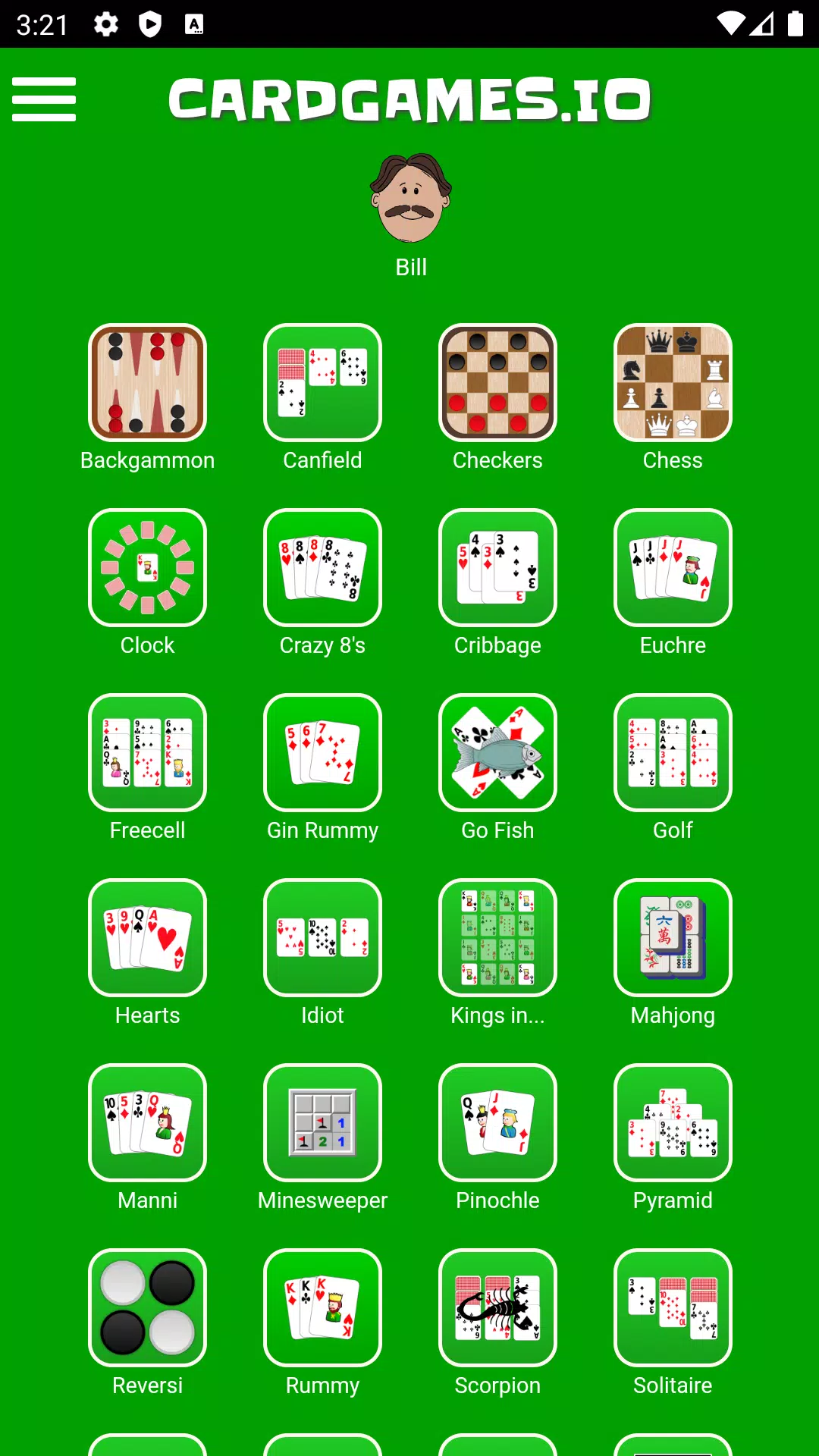Open the navigation menu
The width and height of the screenshot is (819, 1456).
43,99
